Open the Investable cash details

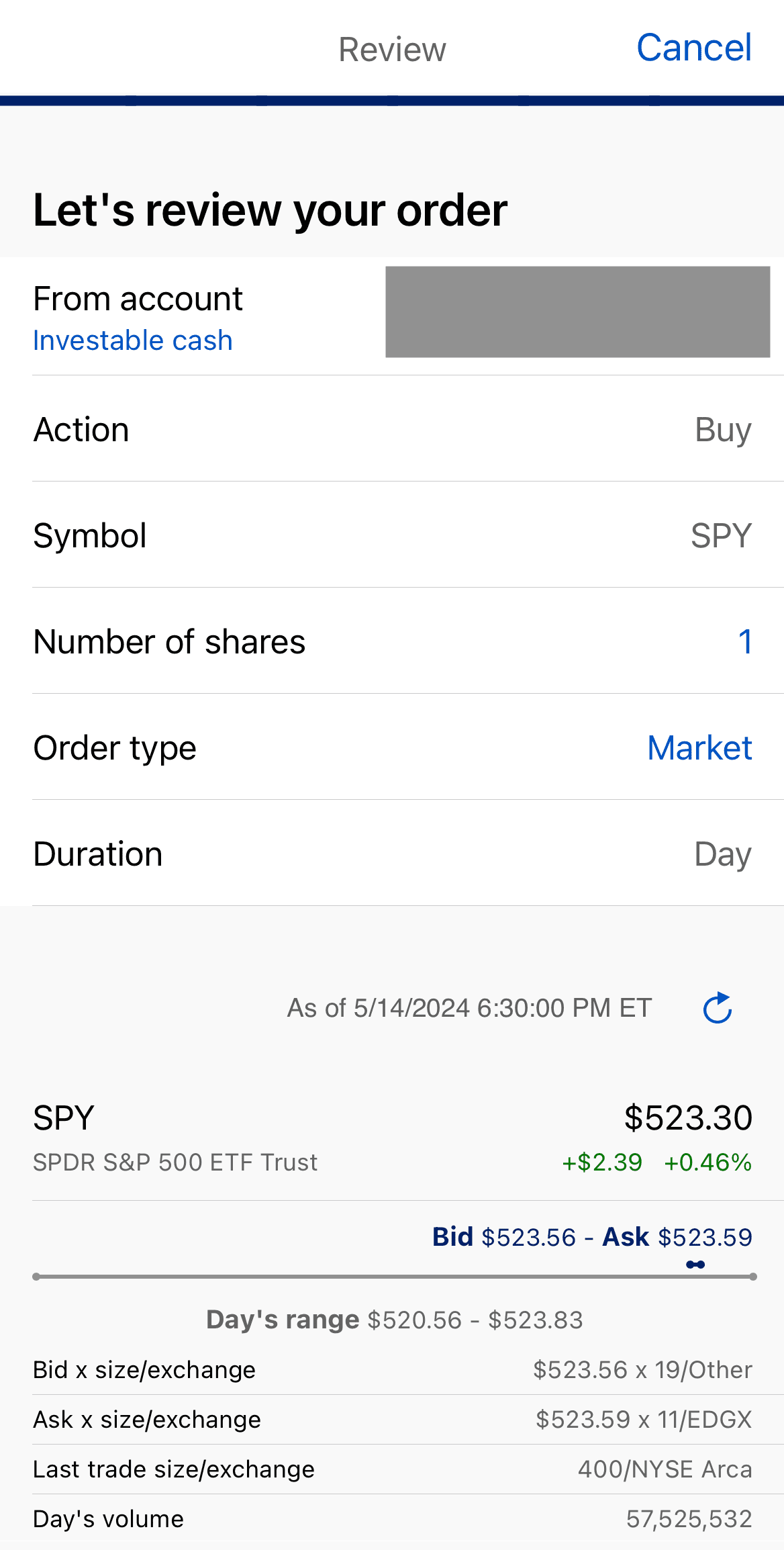tap(132, 340)
